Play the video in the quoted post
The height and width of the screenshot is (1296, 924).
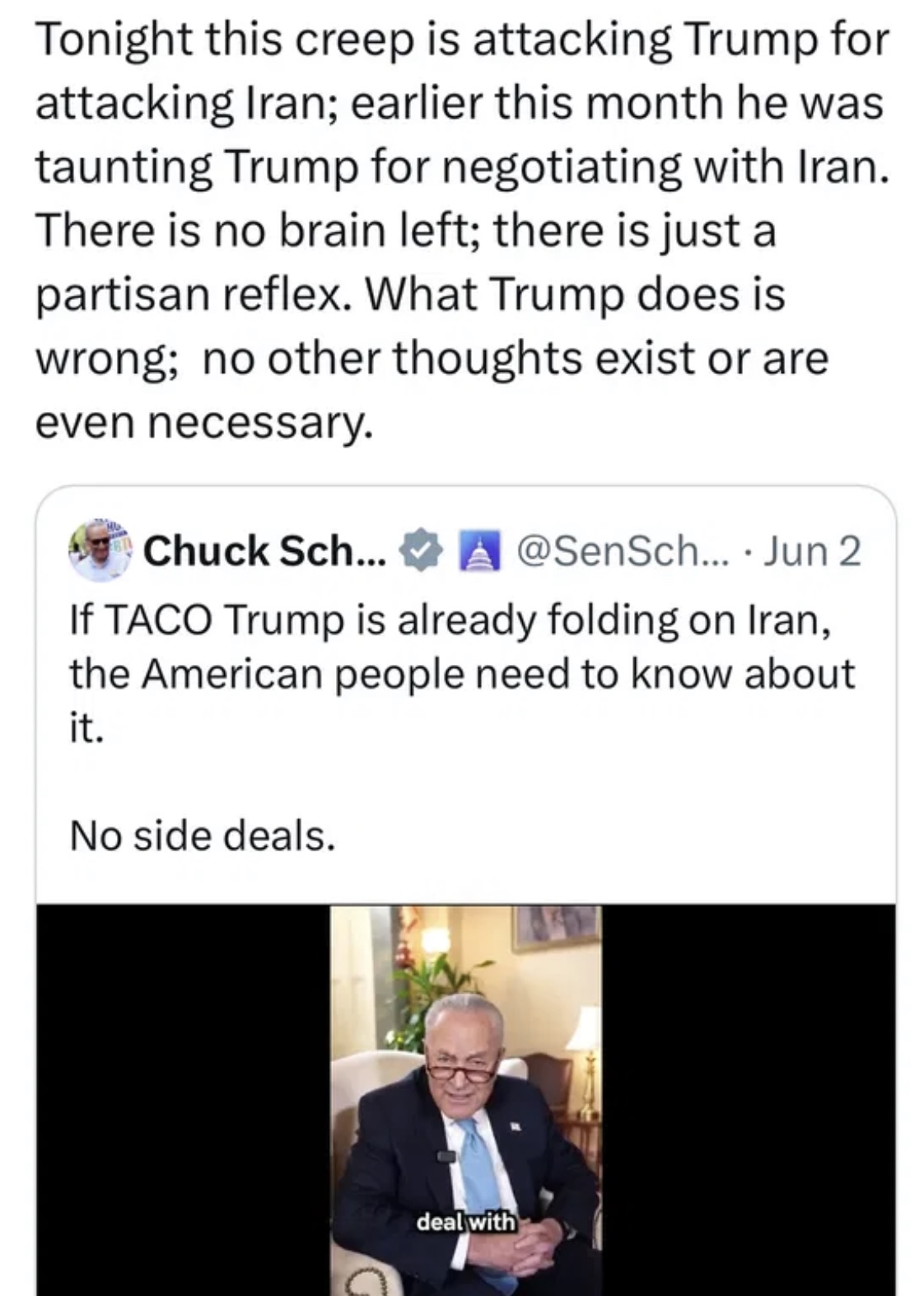(x=465, y=1099)
